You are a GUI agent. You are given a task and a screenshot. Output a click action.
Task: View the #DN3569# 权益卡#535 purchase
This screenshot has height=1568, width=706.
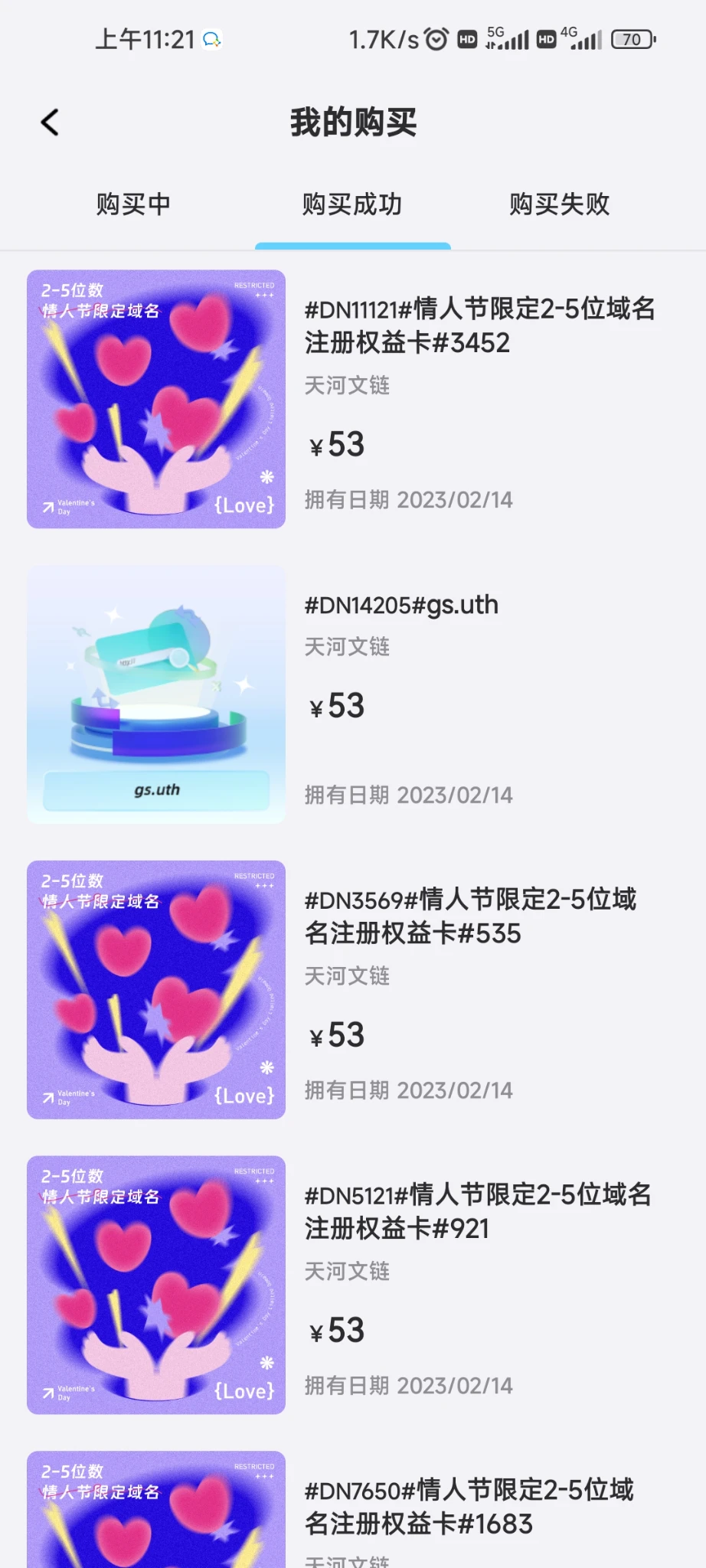470,916
